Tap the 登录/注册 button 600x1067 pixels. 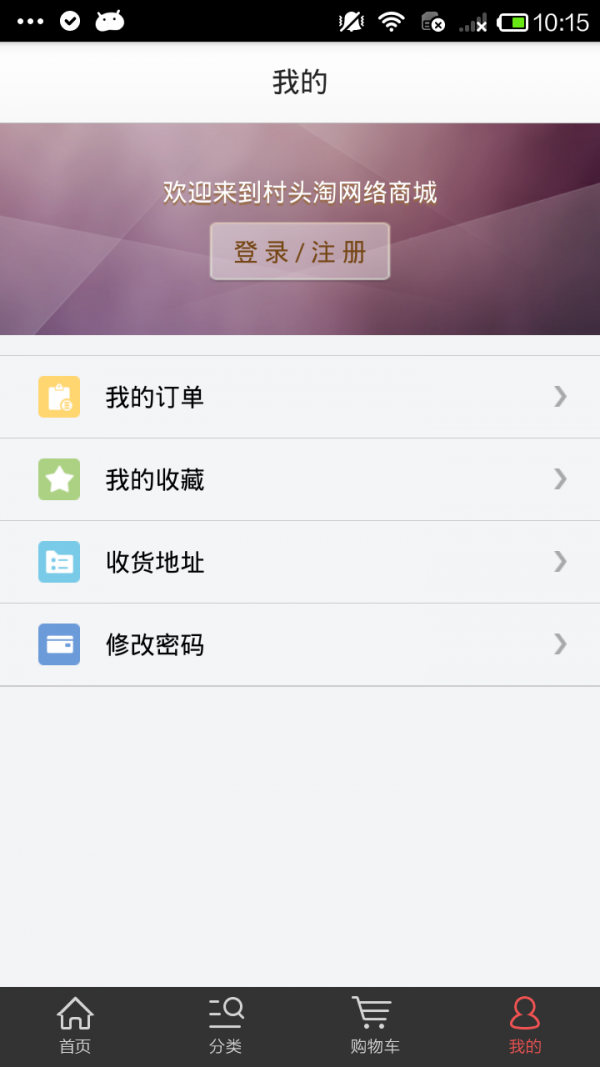300,252
